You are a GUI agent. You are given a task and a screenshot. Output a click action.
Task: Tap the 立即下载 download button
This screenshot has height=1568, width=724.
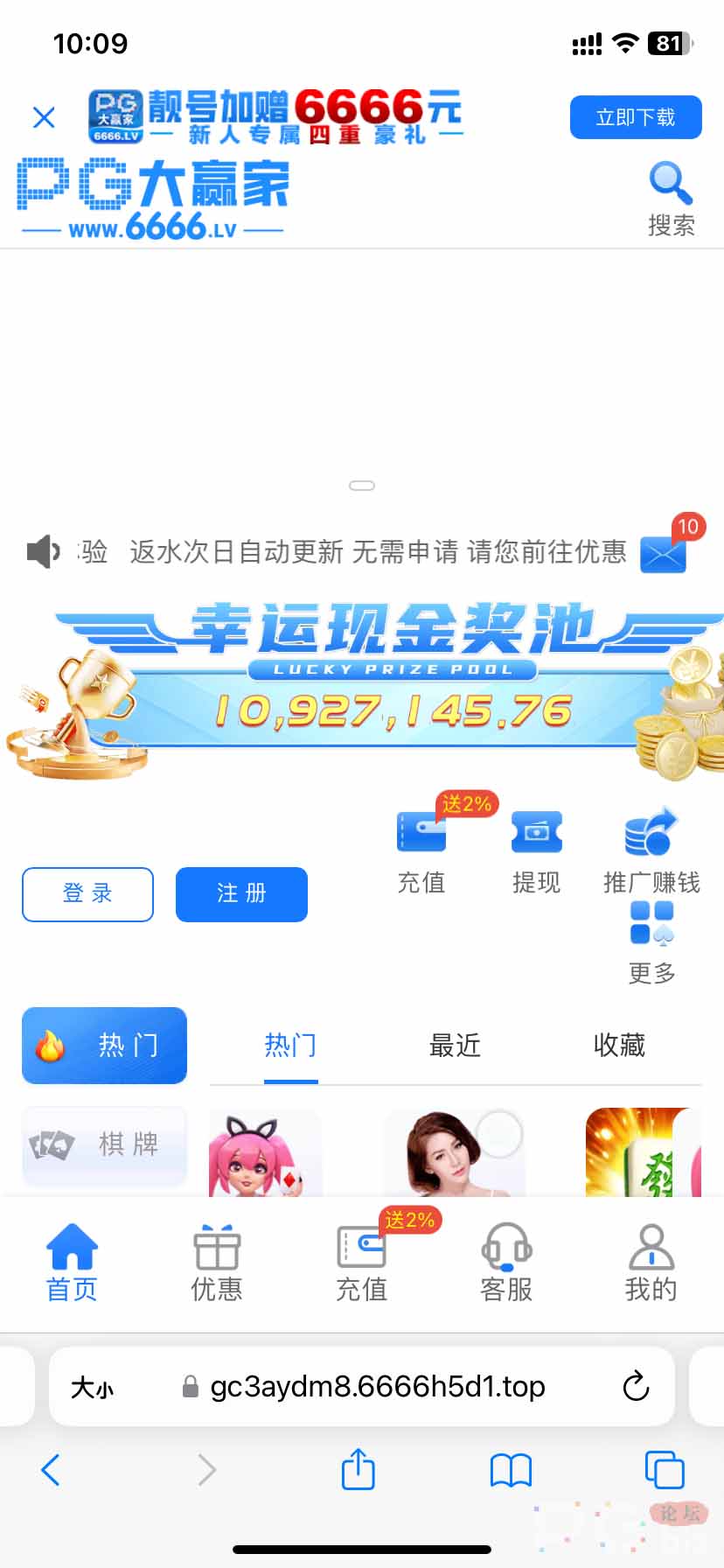tap(636, 117)
